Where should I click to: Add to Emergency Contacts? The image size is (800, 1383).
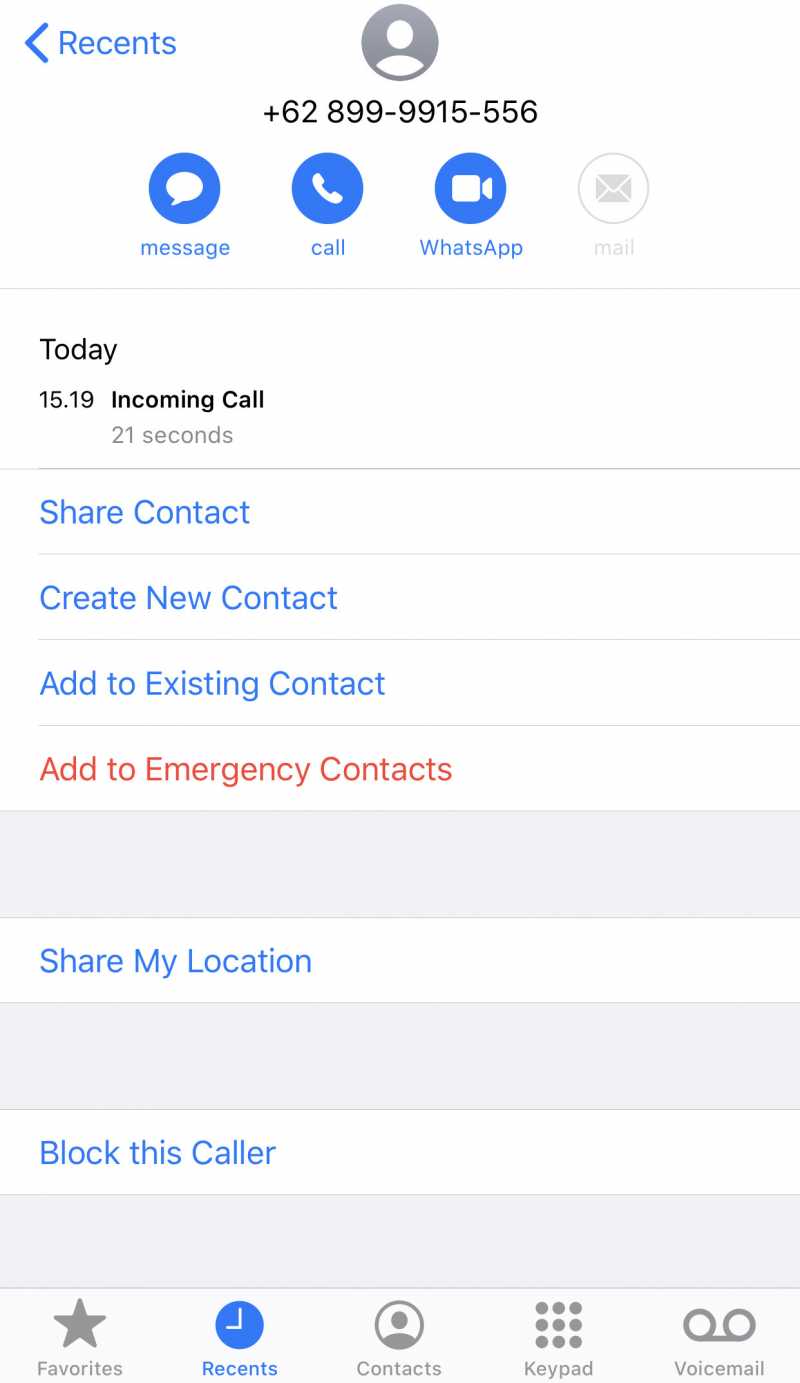(400, 769)
